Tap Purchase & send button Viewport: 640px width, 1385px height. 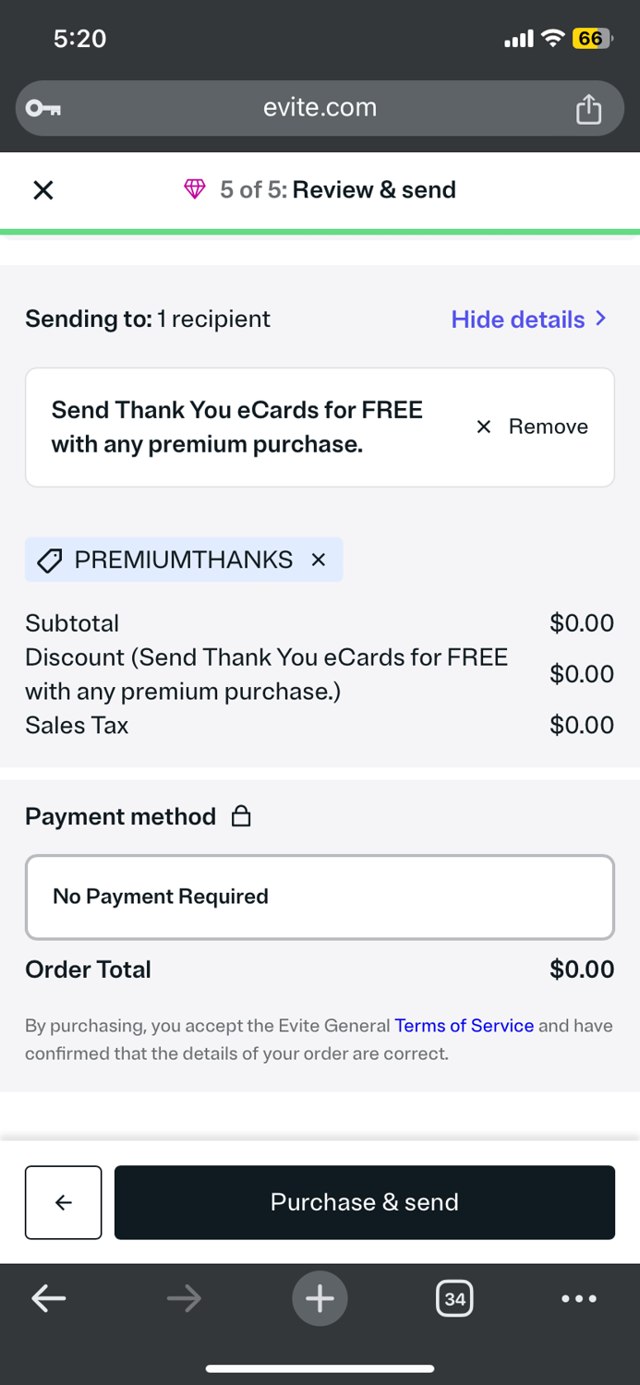364,1202
